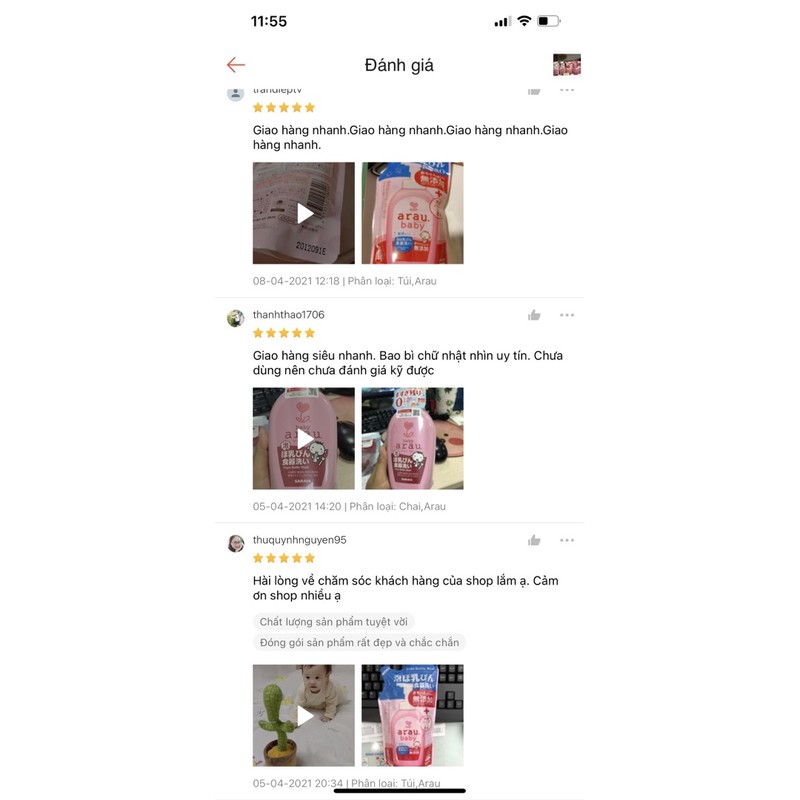Play thanhthao1706's pink bottle video
The width and height of the screenshot is (800, 800).
304,438
